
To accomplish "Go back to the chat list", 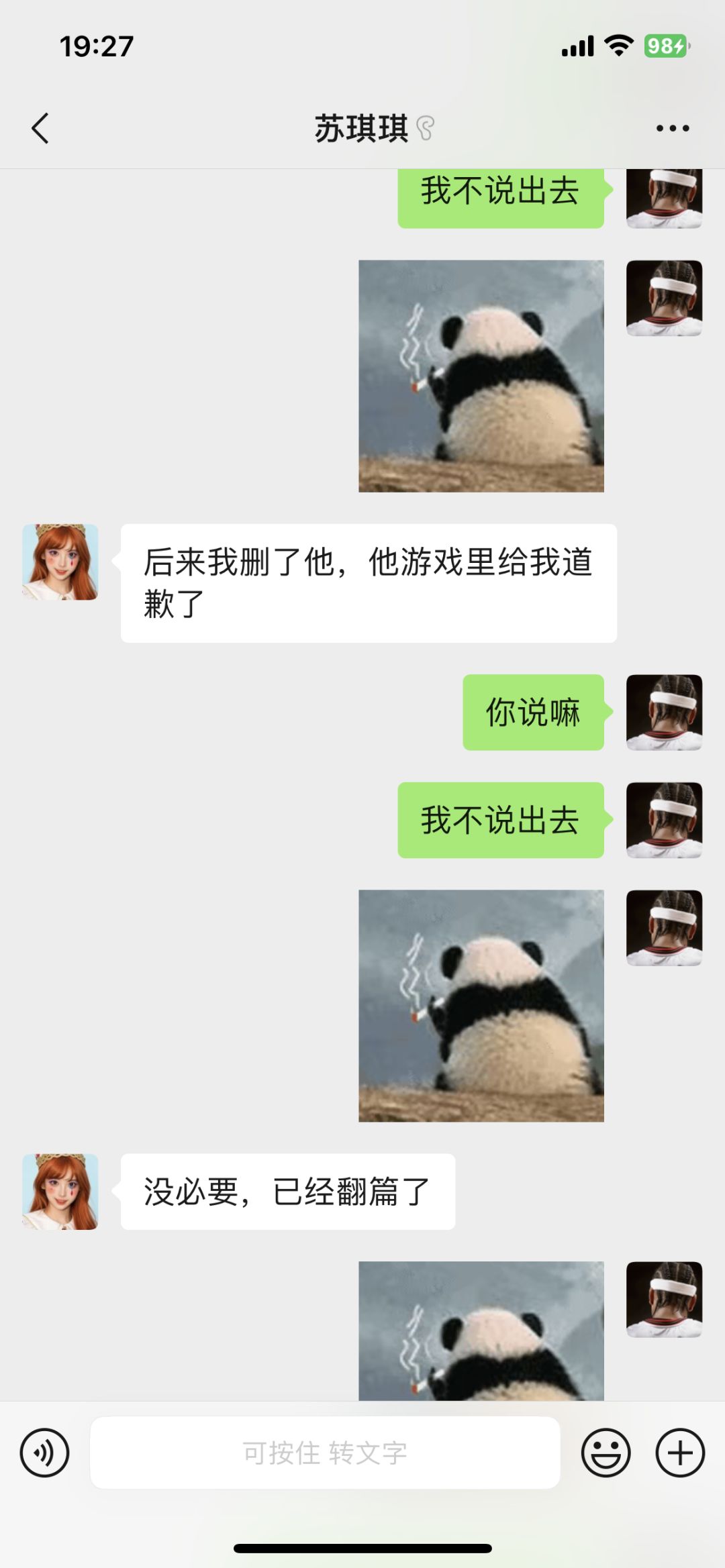I will 40,128.
